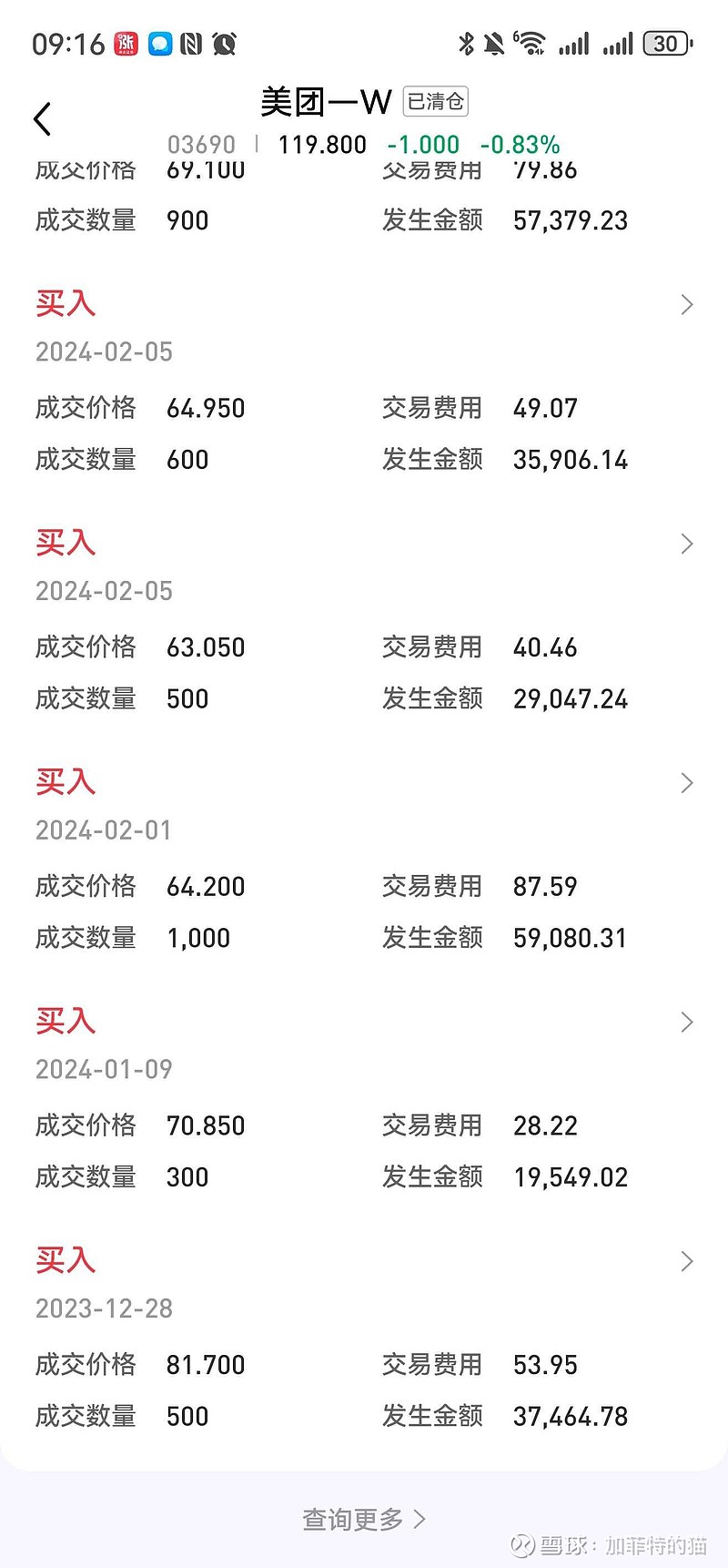Tap the back arrow at top left
Viewport: 728px width, 1568px height.
[42, 118]
